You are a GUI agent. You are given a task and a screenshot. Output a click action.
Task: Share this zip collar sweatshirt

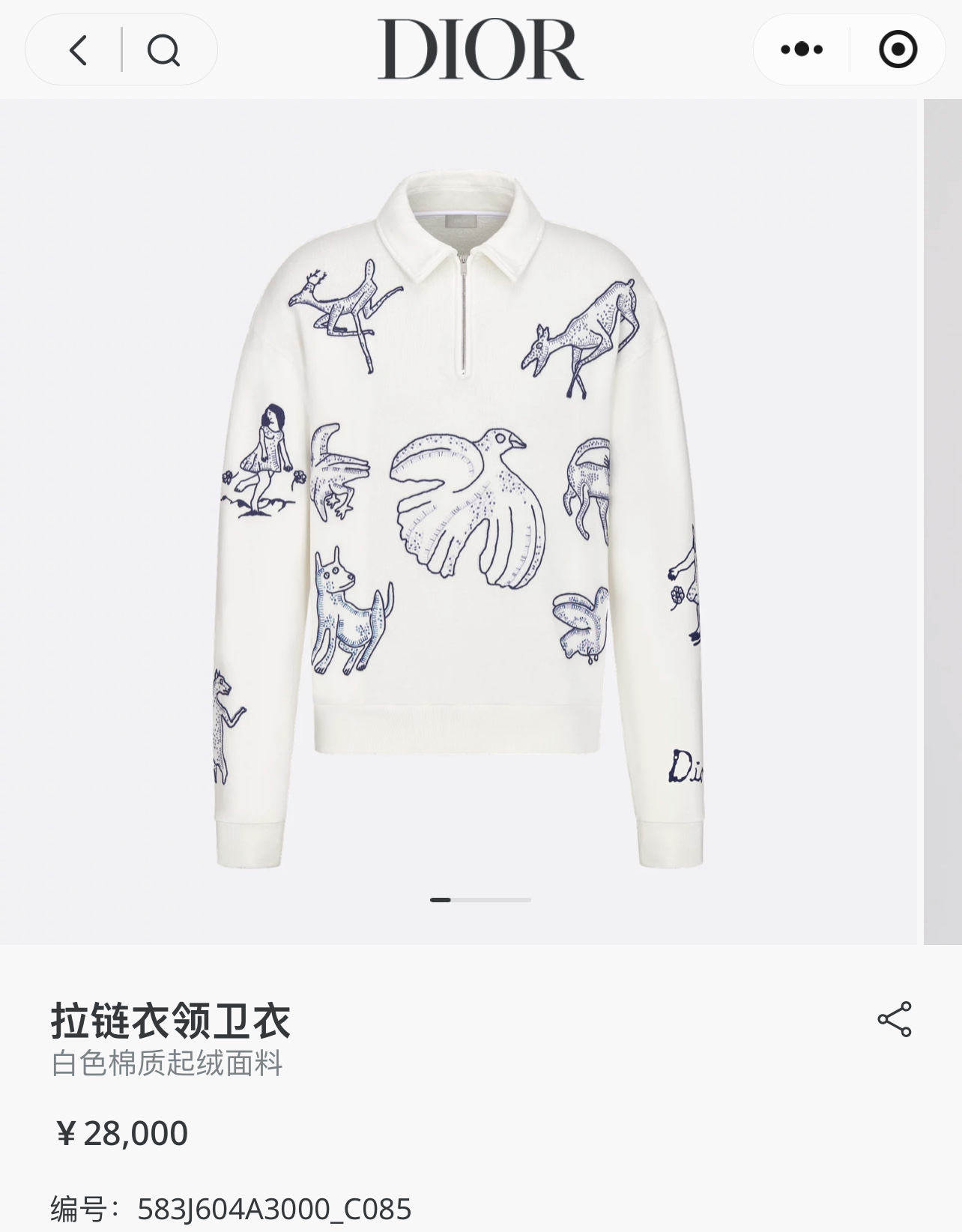(x=895, y=1019)
